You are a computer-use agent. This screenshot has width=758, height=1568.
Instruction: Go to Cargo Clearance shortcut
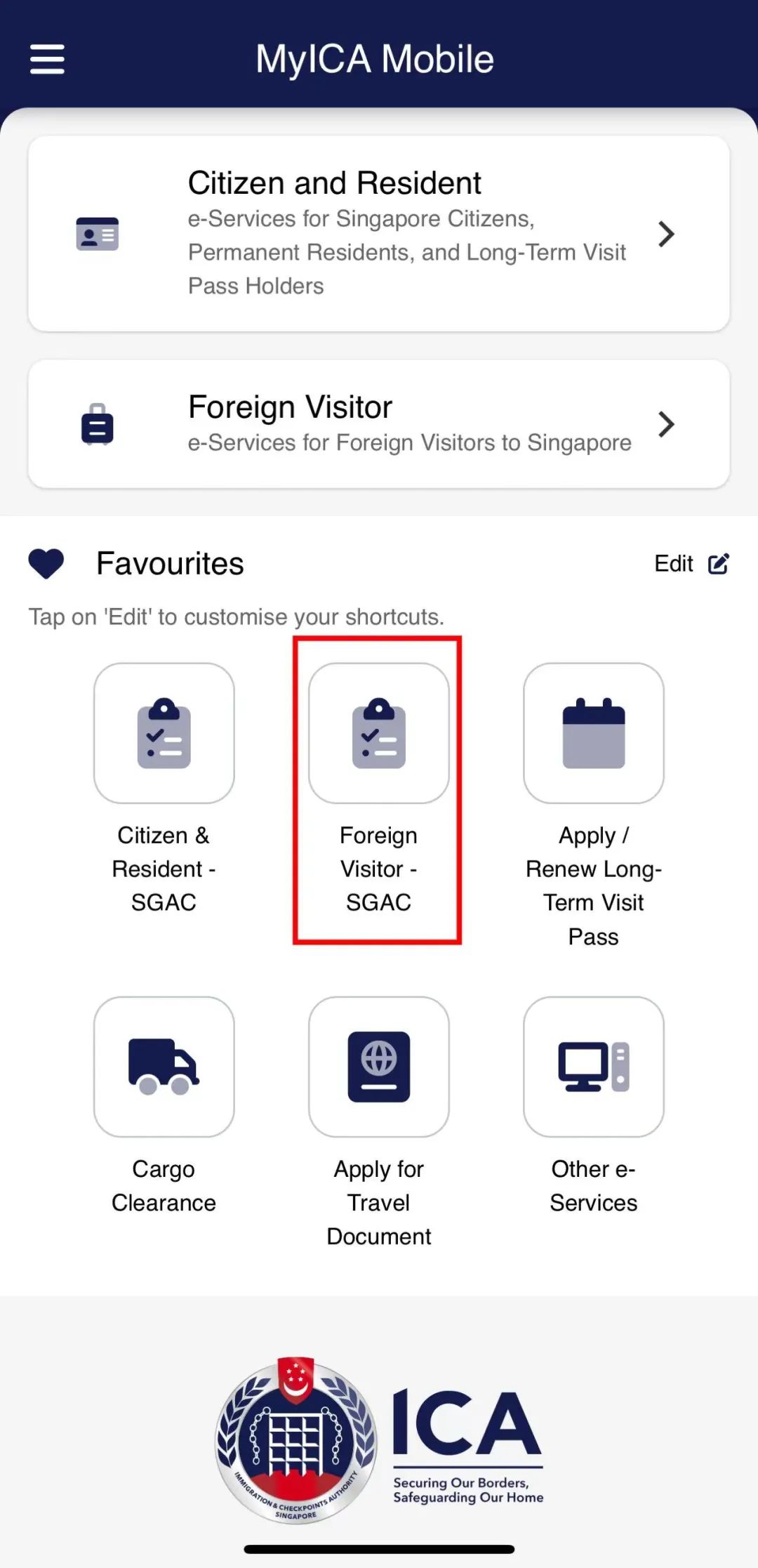[164, 1067]
